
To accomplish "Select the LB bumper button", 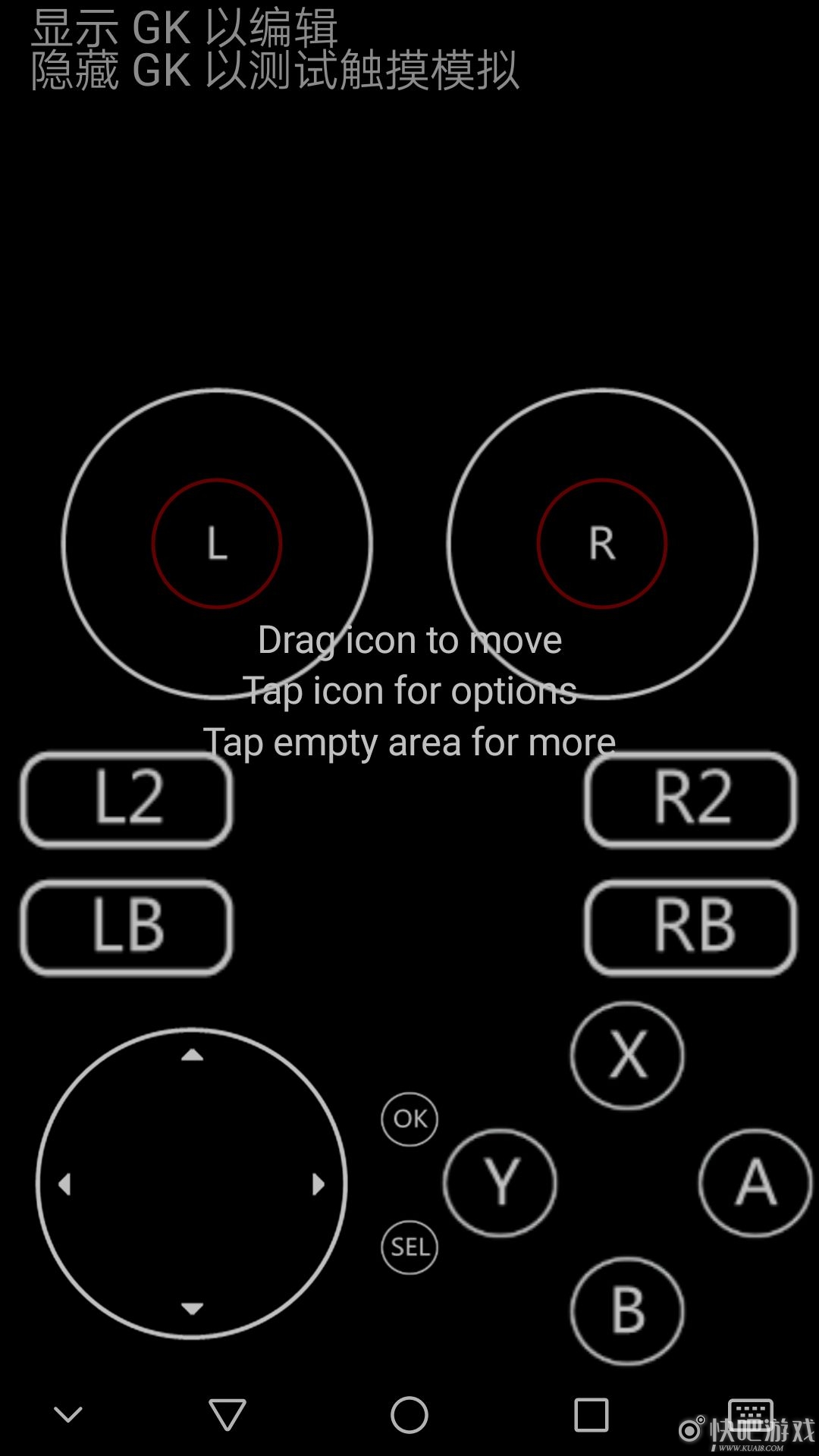I will (127, 927).
